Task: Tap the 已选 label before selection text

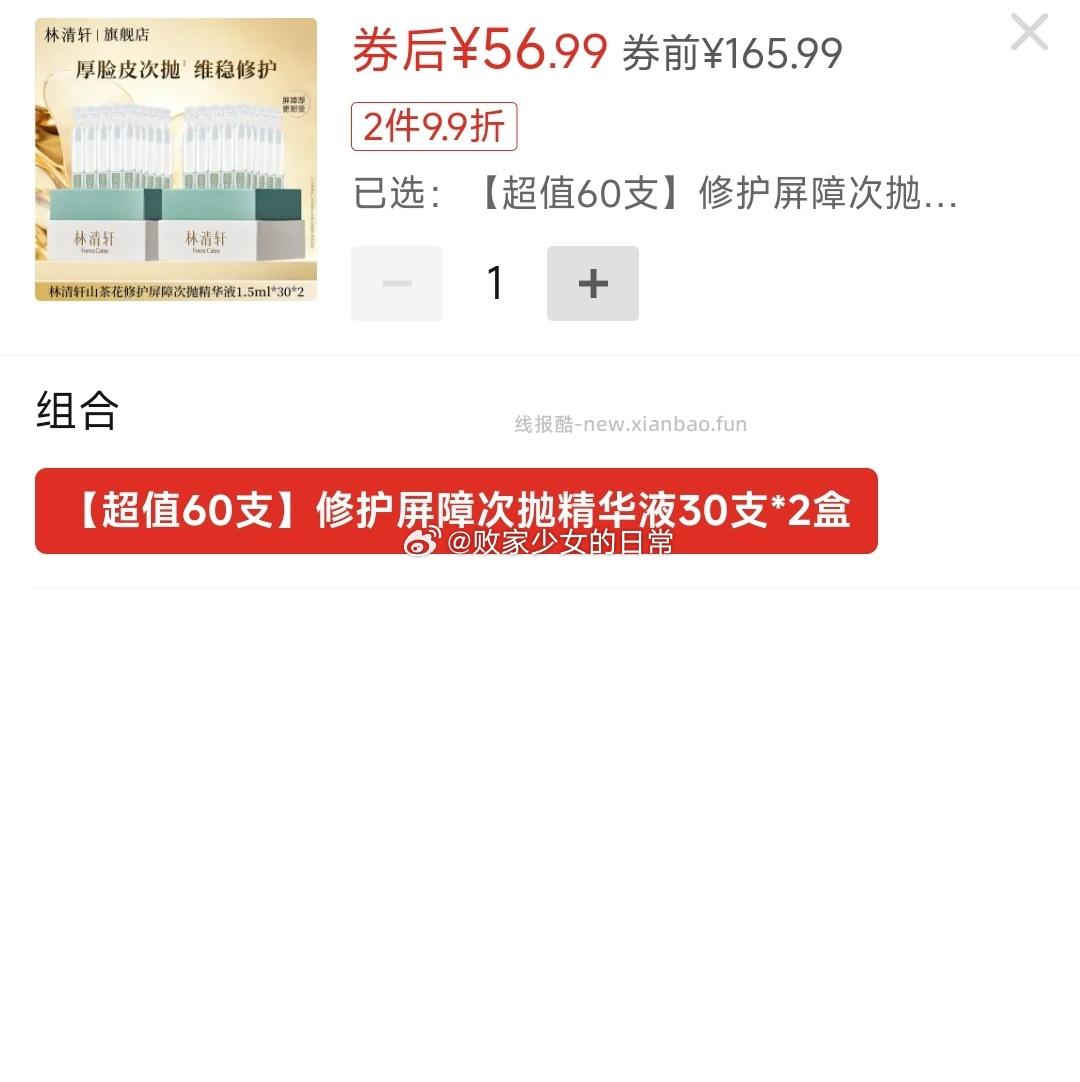Action: coord(391,196)
